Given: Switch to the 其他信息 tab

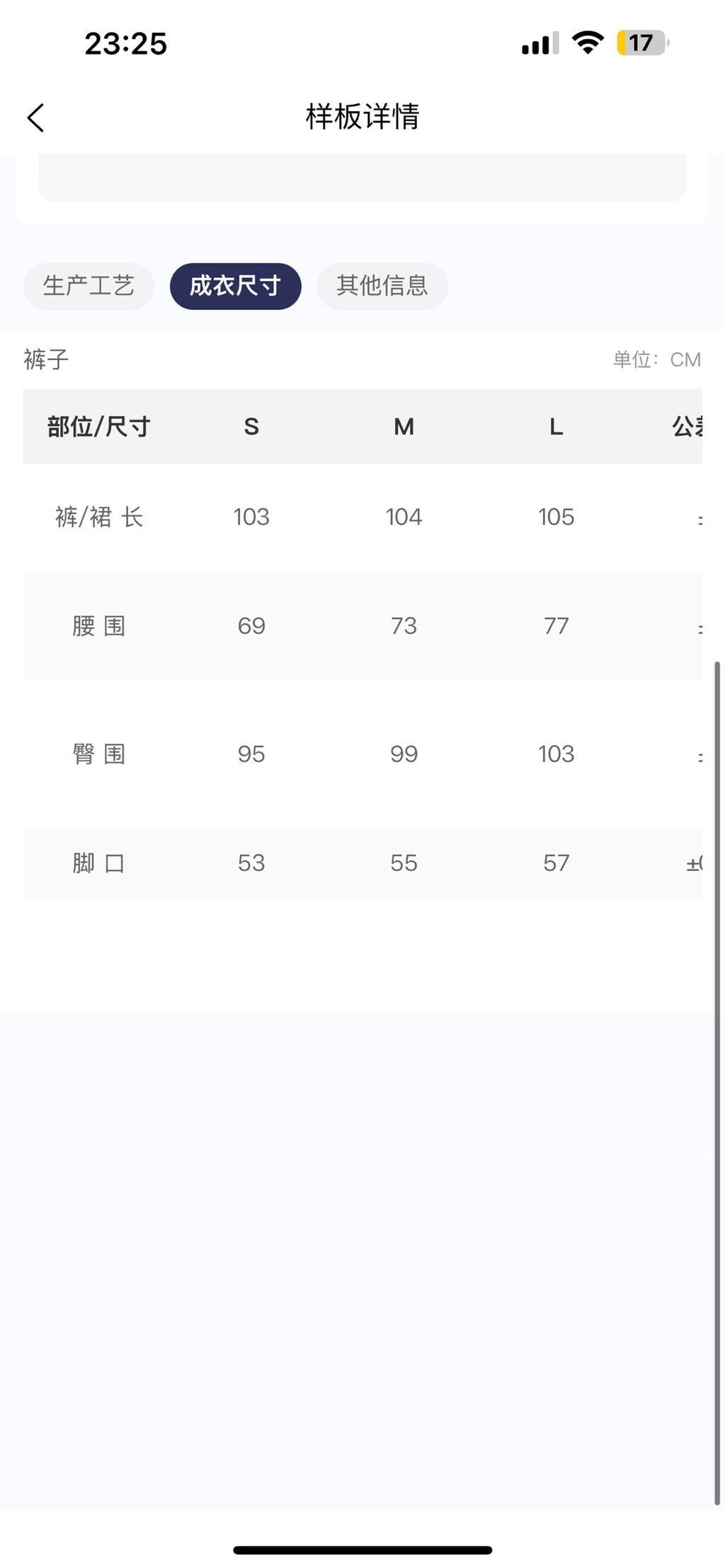Looking at the screenshot, I should (382, 286).
